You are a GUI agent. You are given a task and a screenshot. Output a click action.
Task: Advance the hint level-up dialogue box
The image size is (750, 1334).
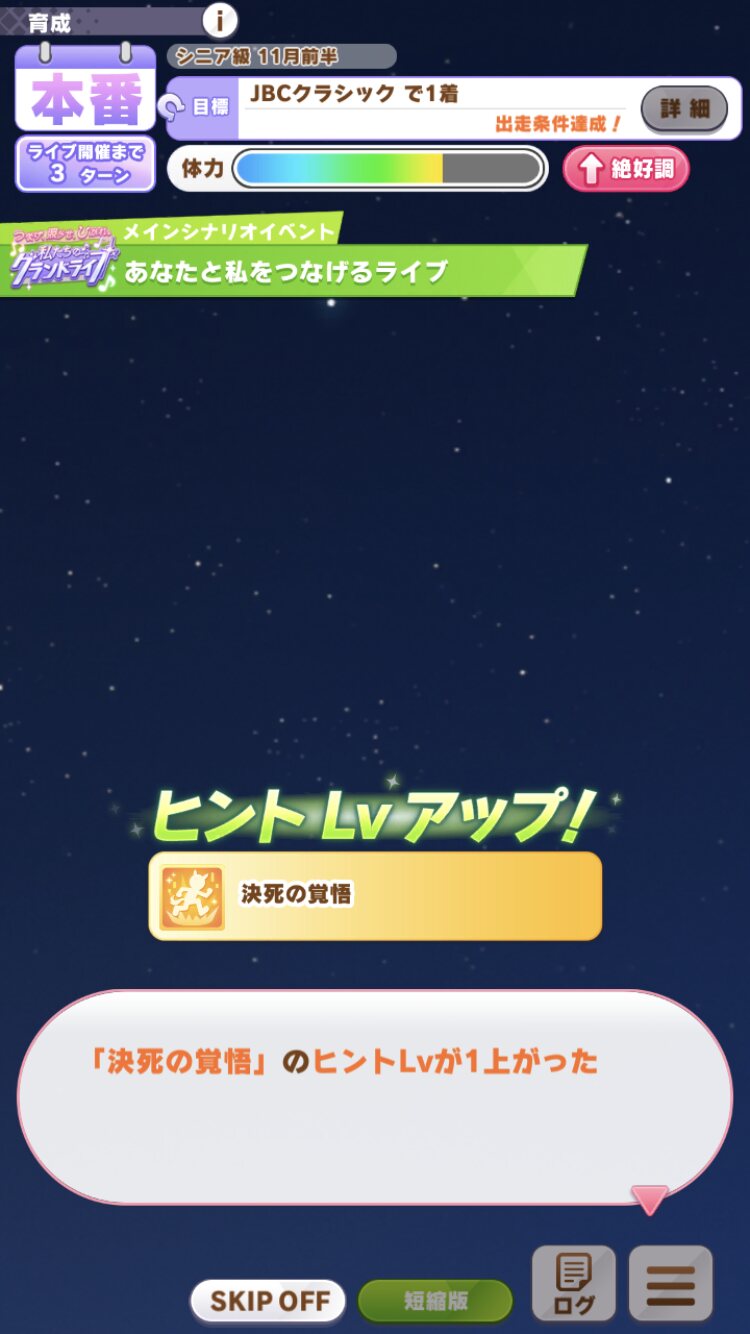pyautogui.click(x=375, y=1097)
